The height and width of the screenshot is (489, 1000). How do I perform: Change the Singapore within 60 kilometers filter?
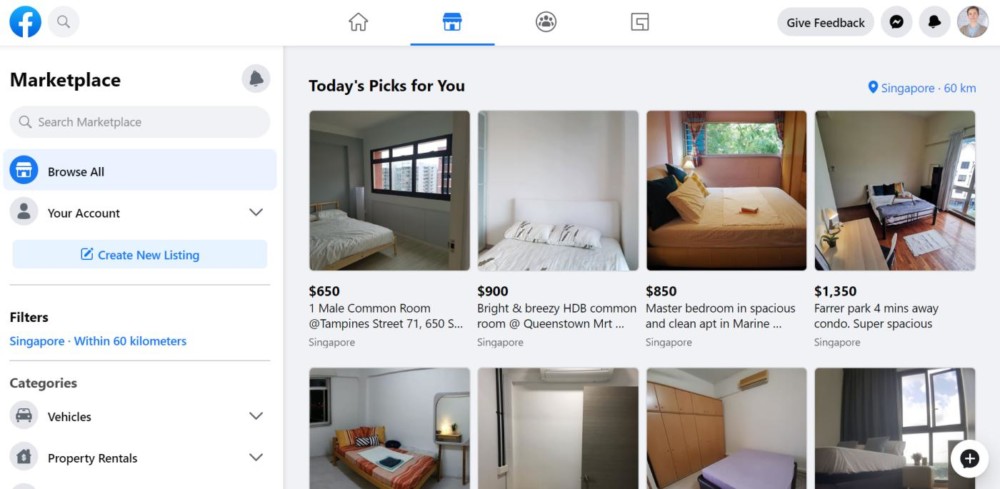(x=98, y=341)
